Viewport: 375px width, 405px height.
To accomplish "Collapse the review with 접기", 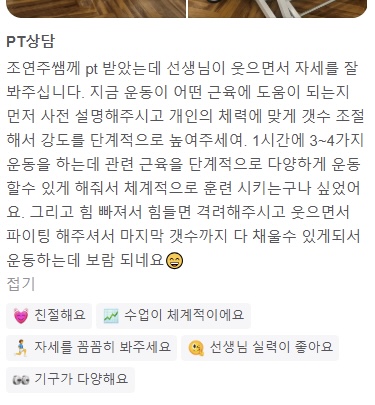I will (x=21, y=284).
